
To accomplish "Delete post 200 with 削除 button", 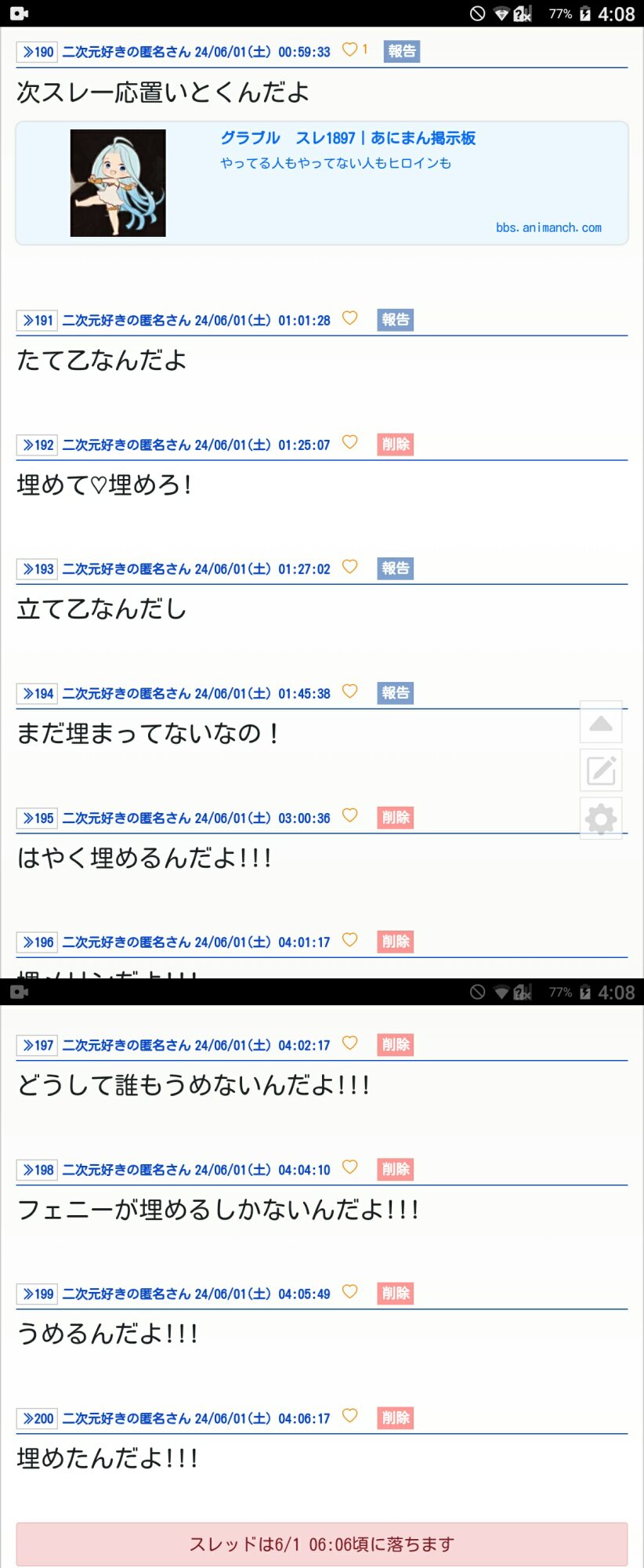I will (x=395, y=1417).
